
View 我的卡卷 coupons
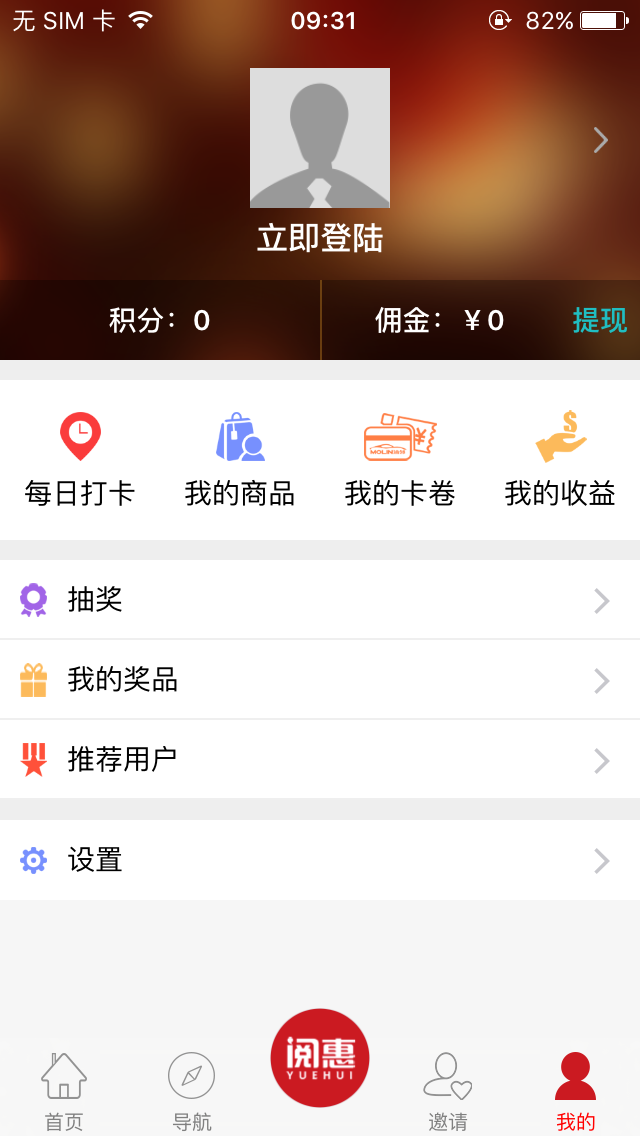coord(400,460)
